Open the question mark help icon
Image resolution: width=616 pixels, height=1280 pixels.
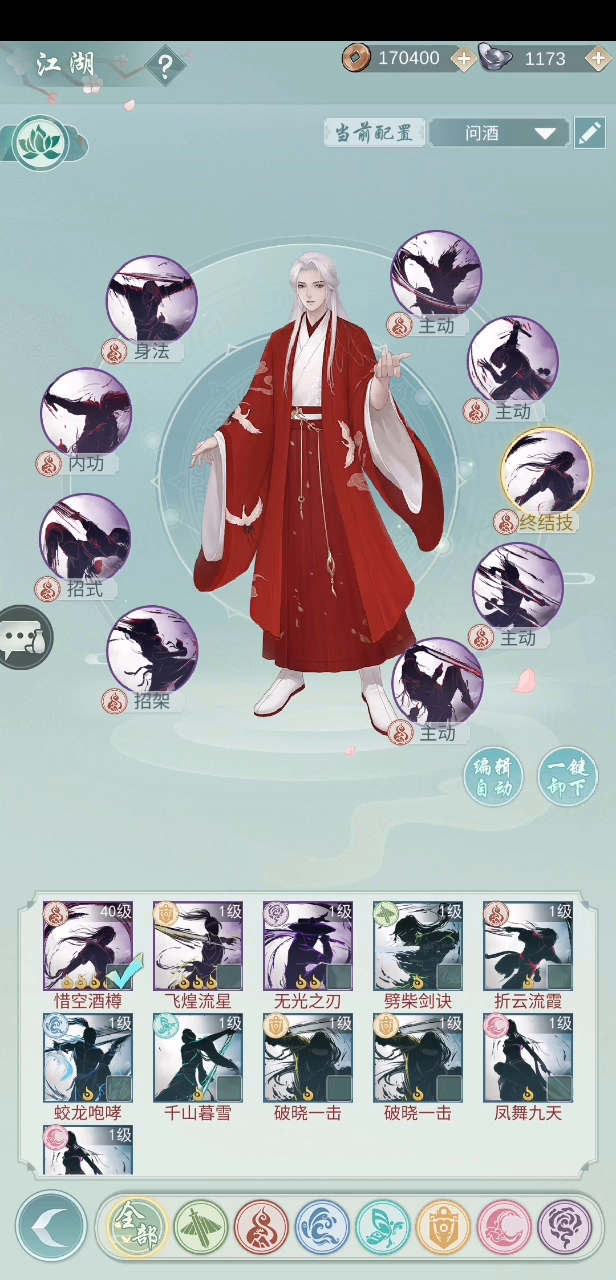coord(165,67)
